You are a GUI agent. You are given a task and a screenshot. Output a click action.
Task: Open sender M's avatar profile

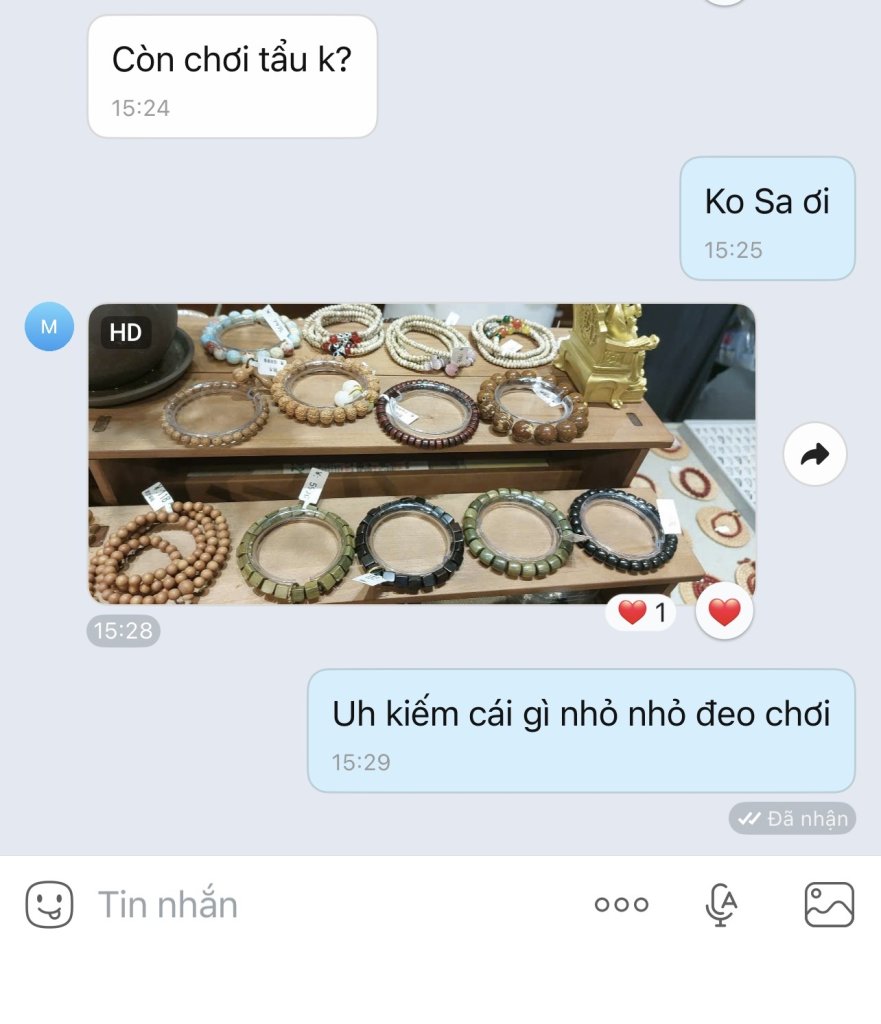point(49,326)
